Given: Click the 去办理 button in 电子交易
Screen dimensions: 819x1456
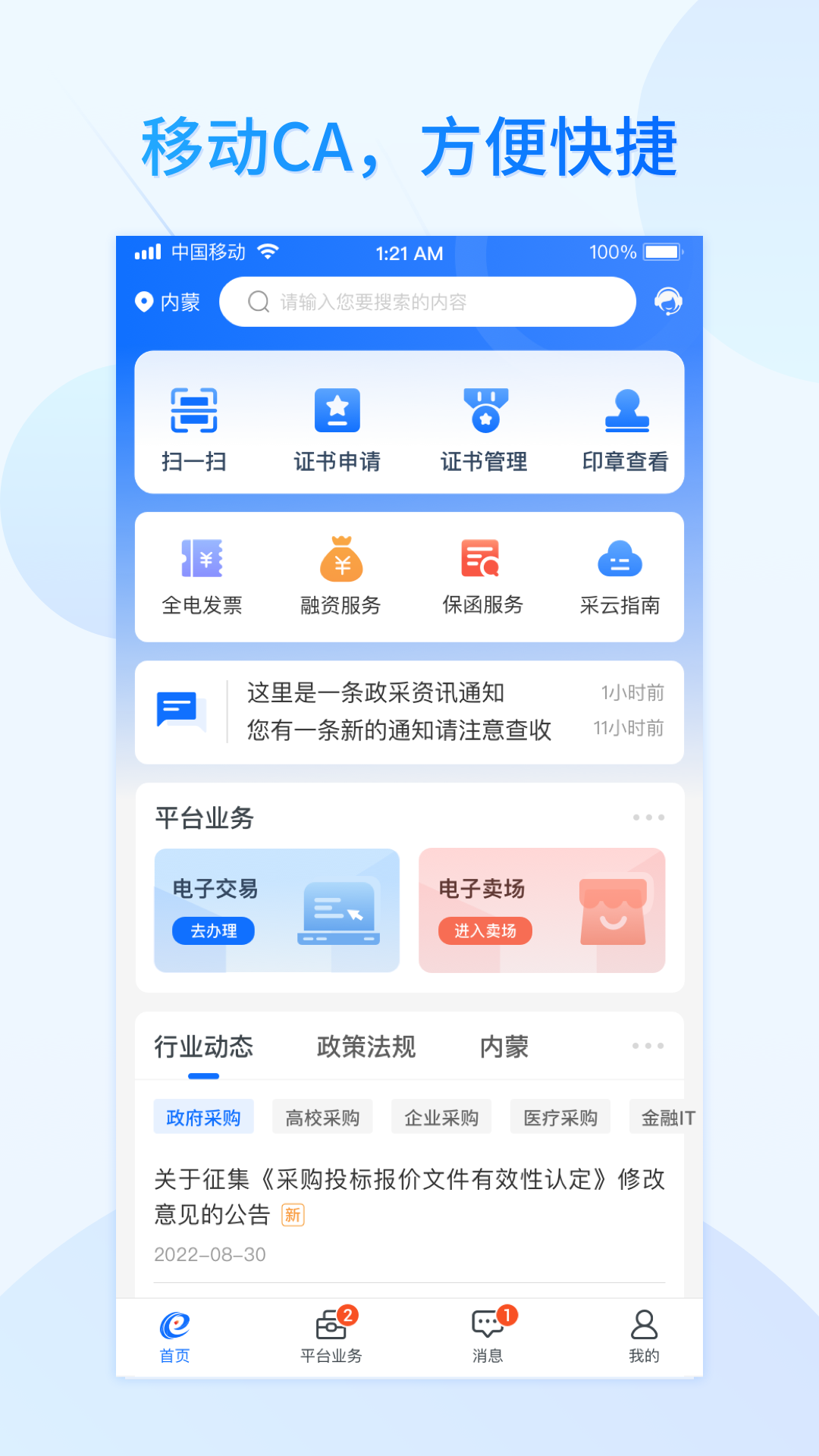Looking at the screenshot, I should (214, 931).
